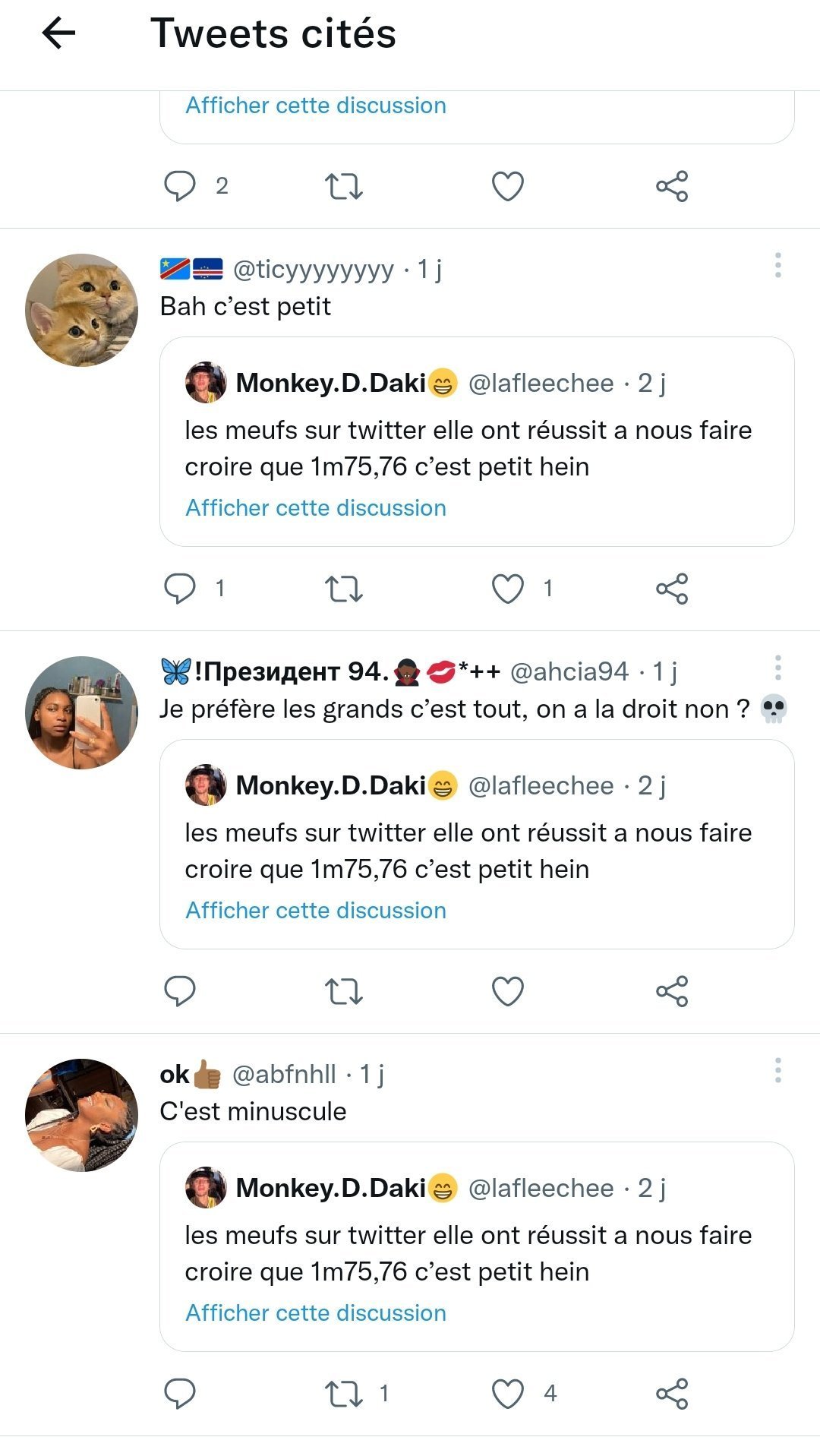Open @ahcia94's profile picture
Screen dimensions: 820x1456
point(82,712)
